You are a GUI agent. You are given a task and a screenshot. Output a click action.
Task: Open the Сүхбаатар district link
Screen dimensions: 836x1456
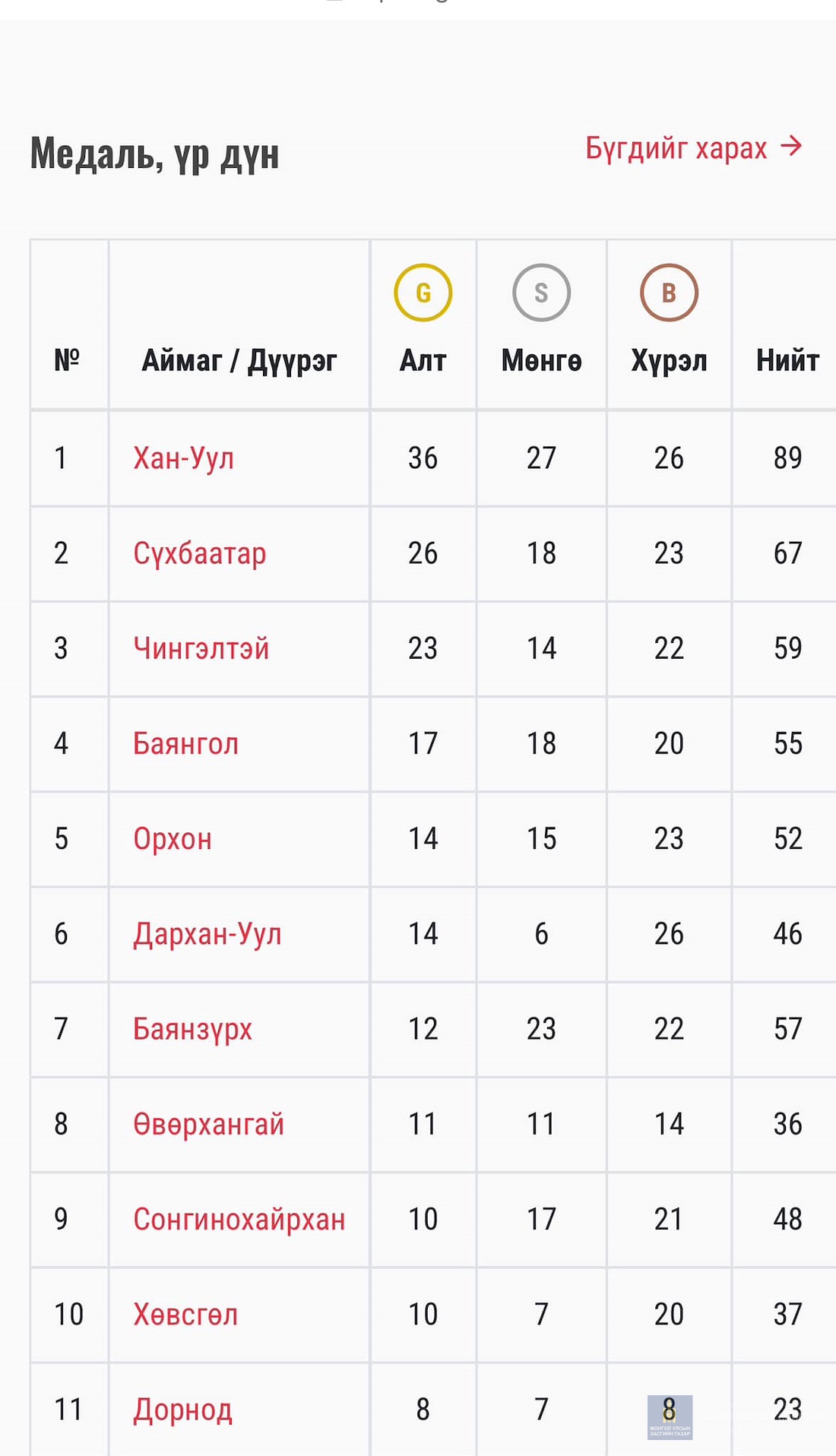tap(199, 553)
